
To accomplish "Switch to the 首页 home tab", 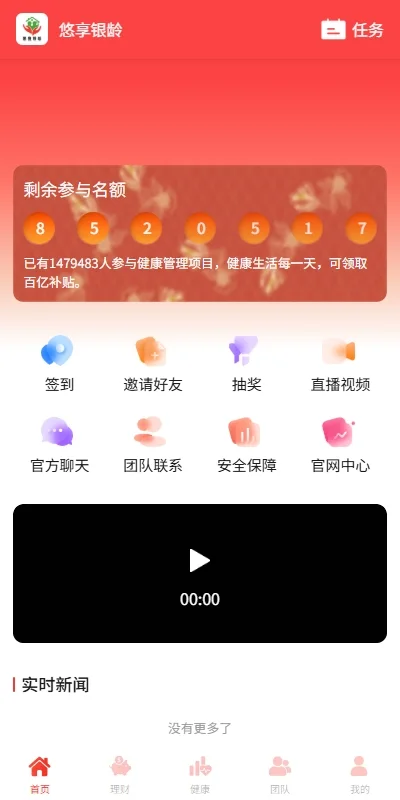I will coord(40,774).
